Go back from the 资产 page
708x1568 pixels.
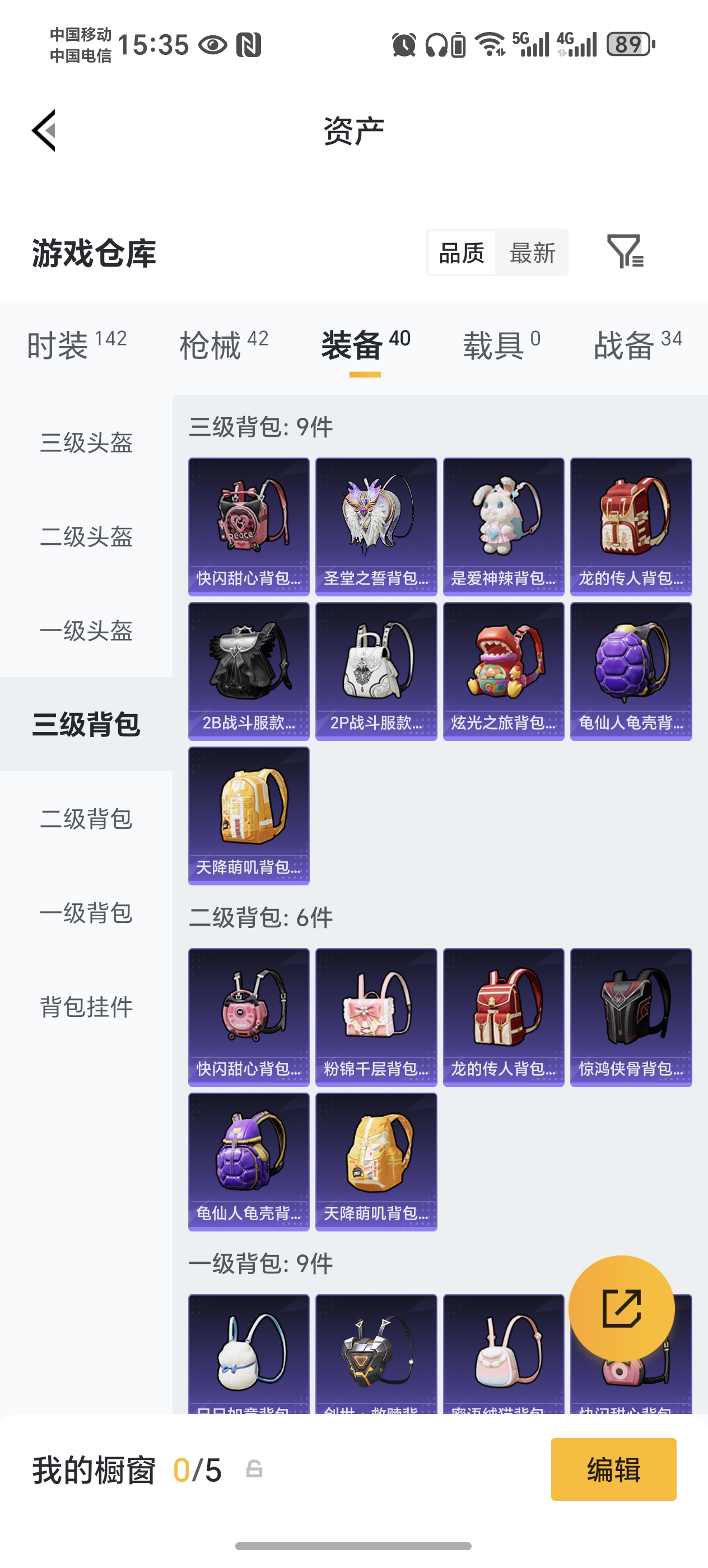click(44, 130)
